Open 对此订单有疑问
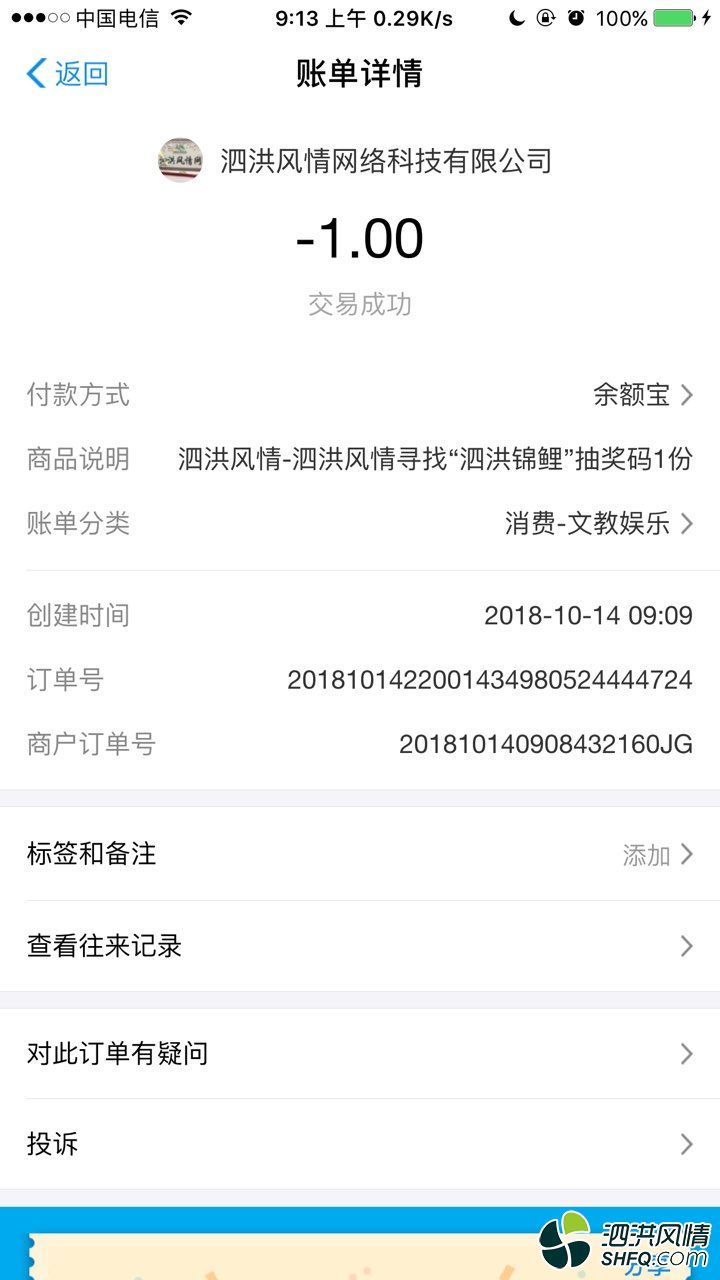Screen dimensions: 720x1280 [x=360, y=1053]
